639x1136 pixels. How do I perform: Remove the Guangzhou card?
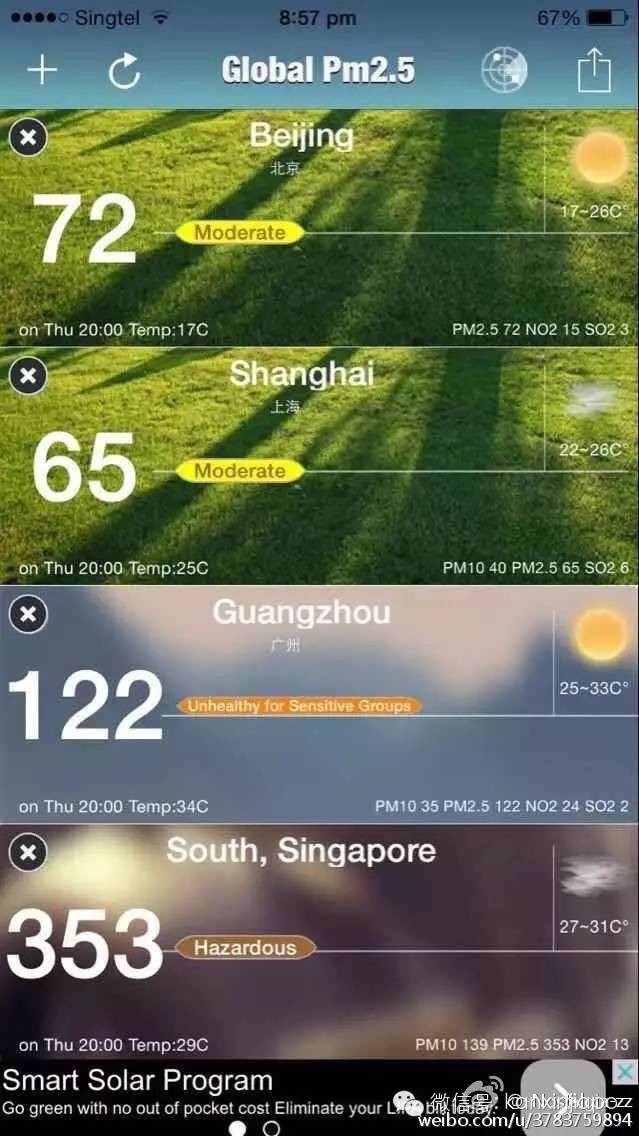(x=28, y=613)
